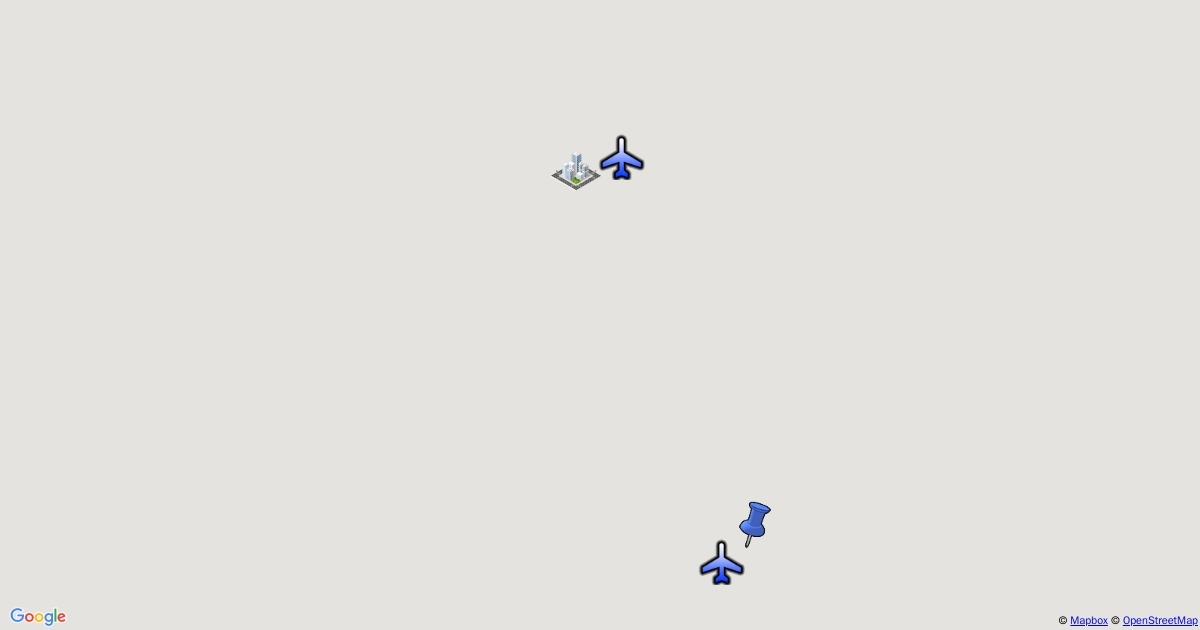
Task: Open the Mapbox attribution link
Action: point(1088,621)
